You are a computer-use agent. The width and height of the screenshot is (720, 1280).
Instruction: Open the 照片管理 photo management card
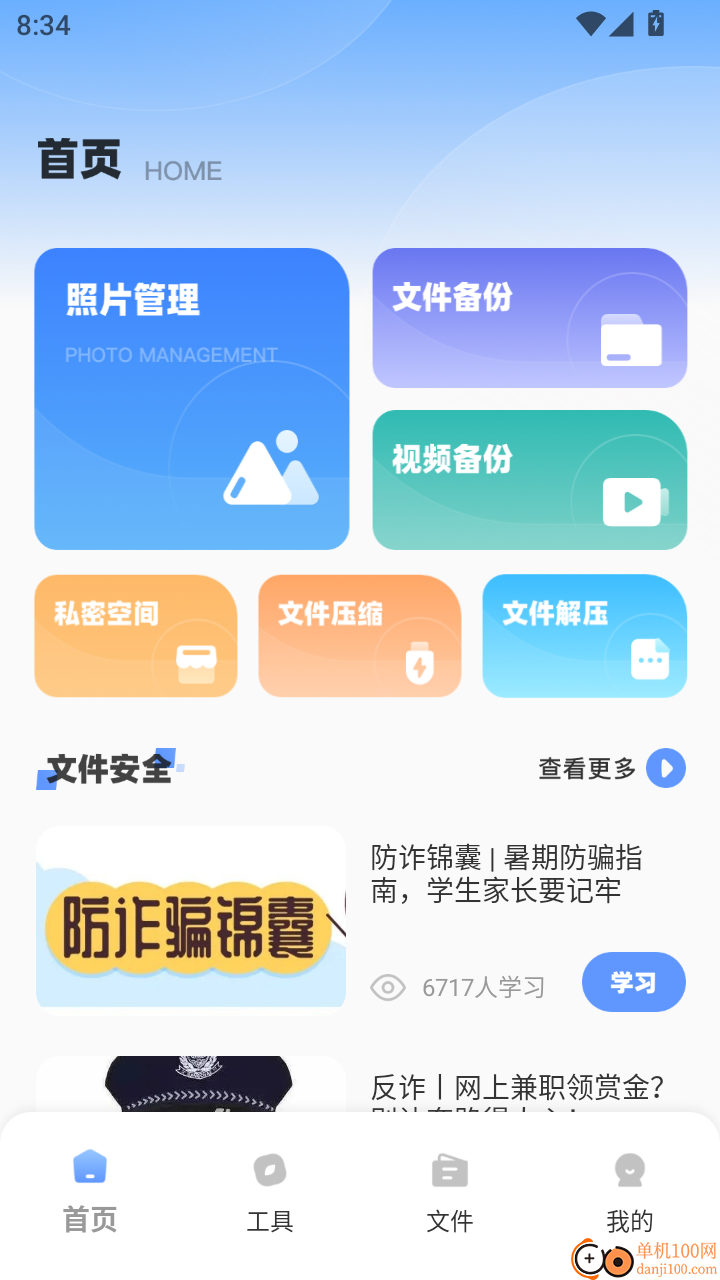coord(190,397)
